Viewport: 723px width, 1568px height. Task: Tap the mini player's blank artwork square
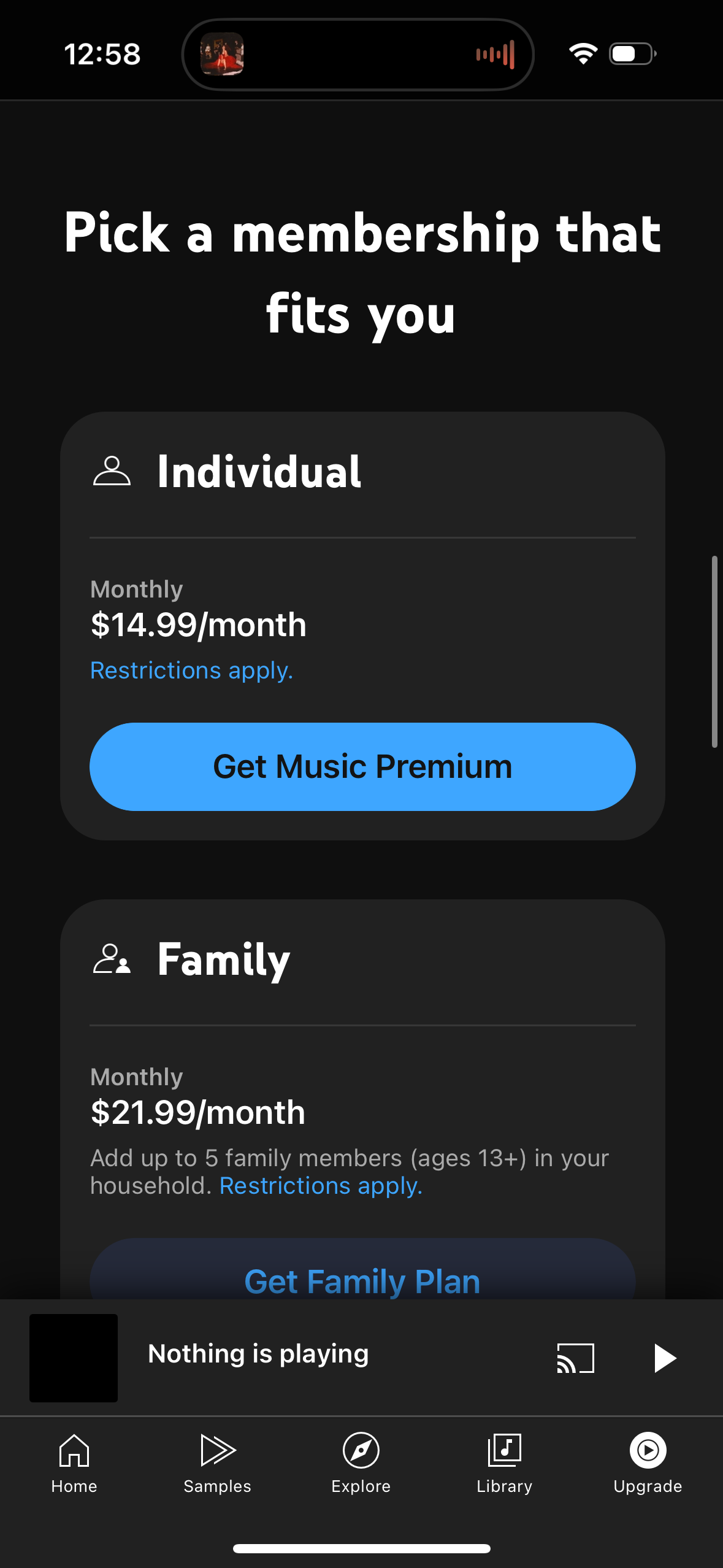(73, 1358)
